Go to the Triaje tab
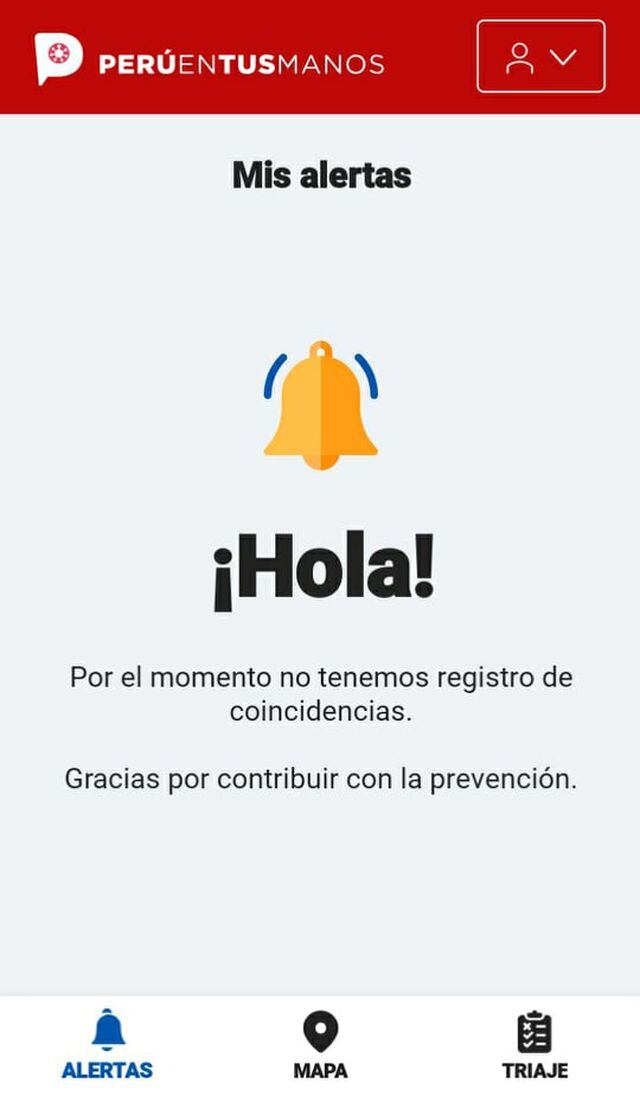Screen dimensions: 640x1096 (x=534, y=1044)
